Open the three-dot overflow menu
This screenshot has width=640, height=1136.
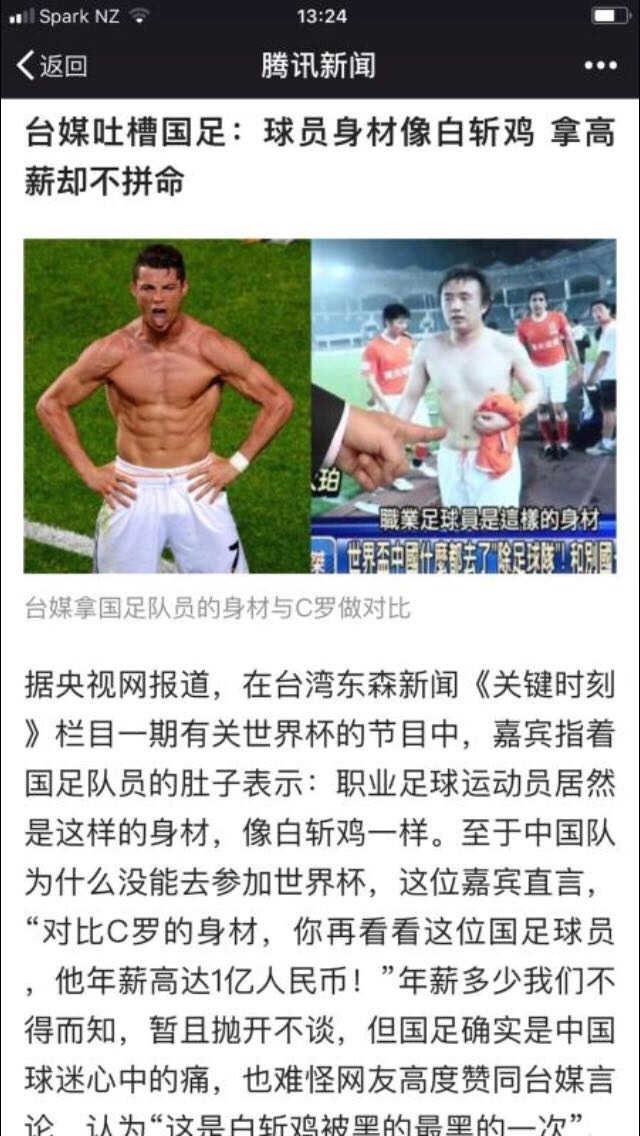click(x=601, y=65)
